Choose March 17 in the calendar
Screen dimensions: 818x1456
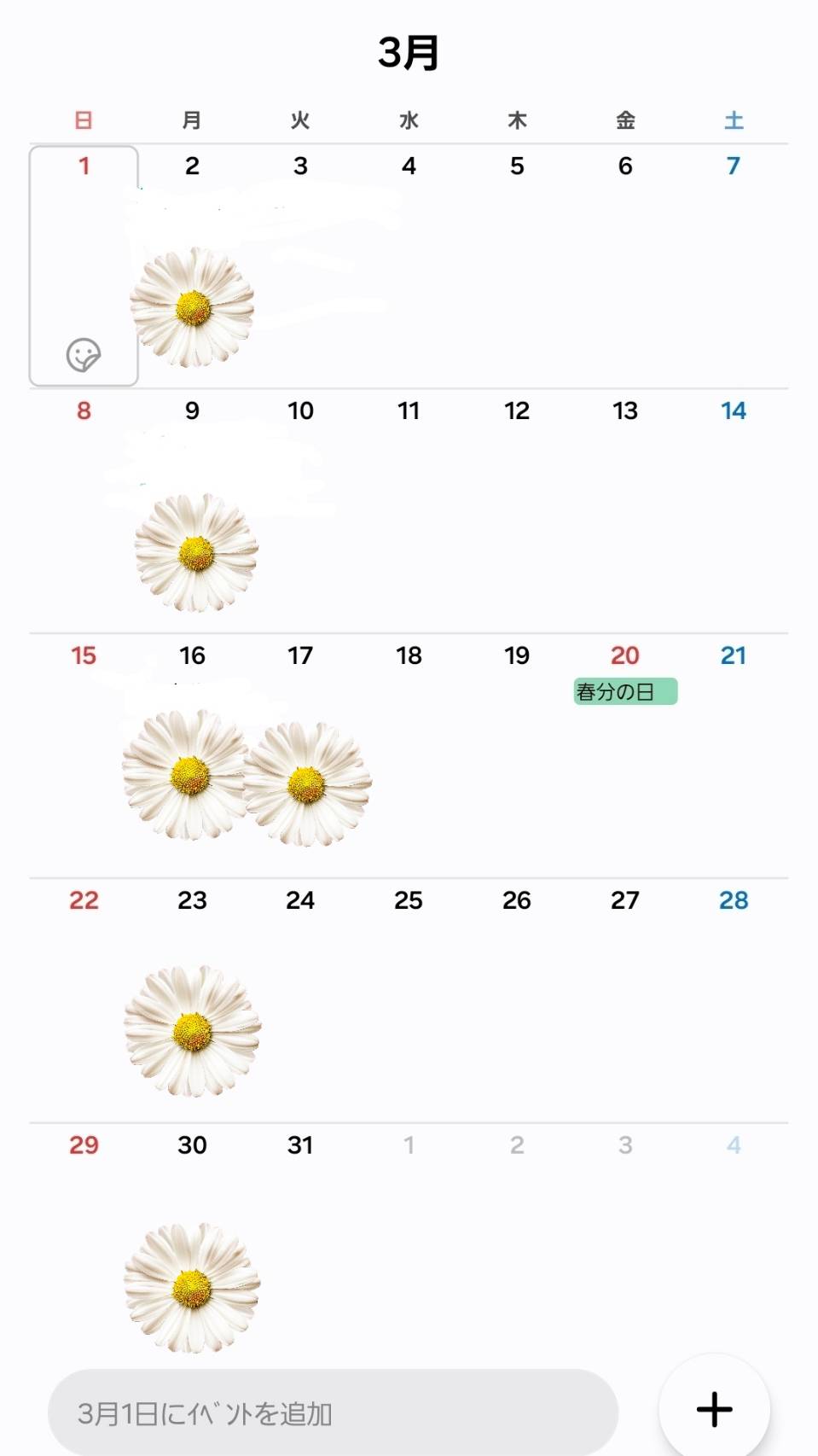(300, 655)
